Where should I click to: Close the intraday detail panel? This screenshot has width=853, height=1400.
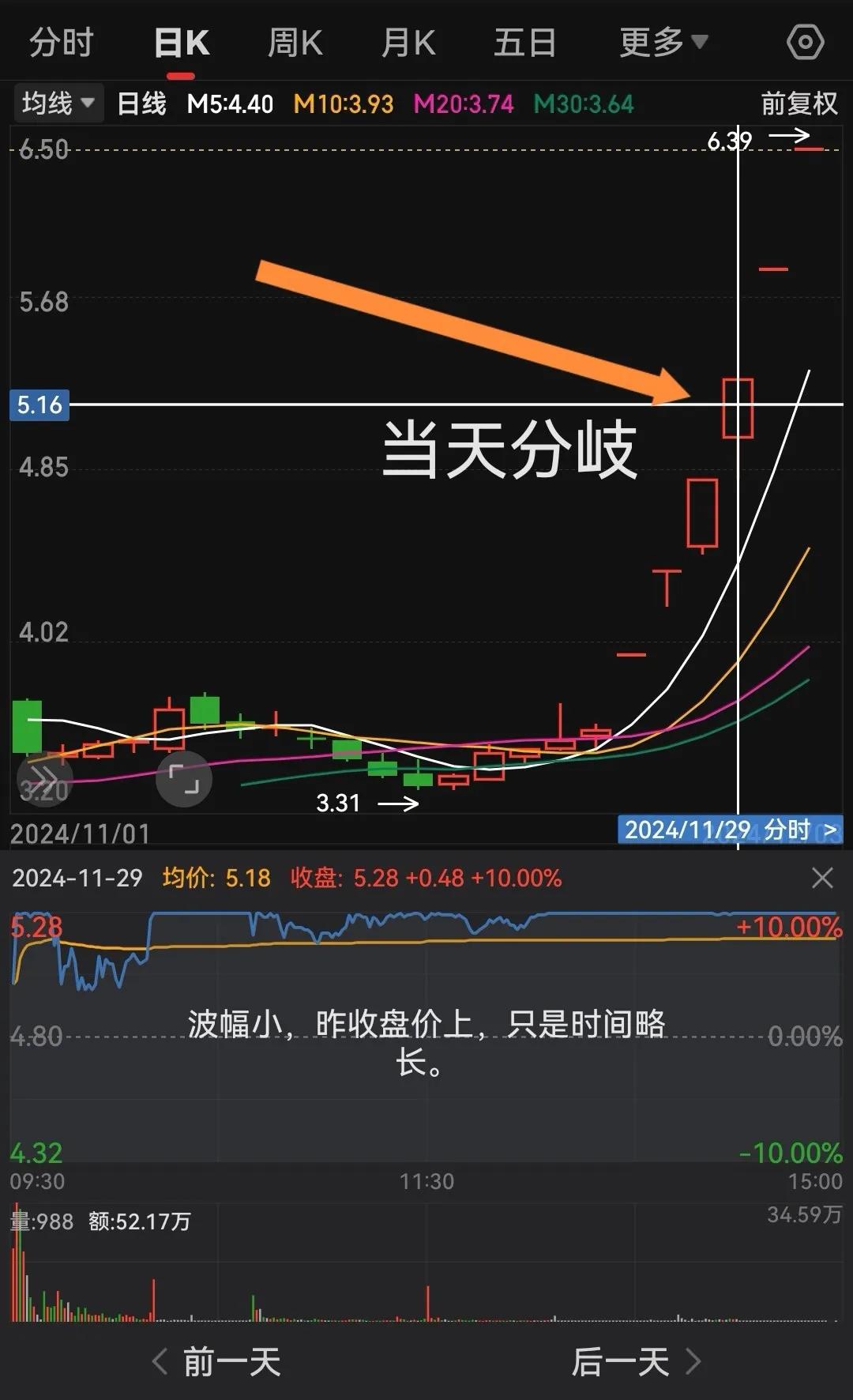822,878
